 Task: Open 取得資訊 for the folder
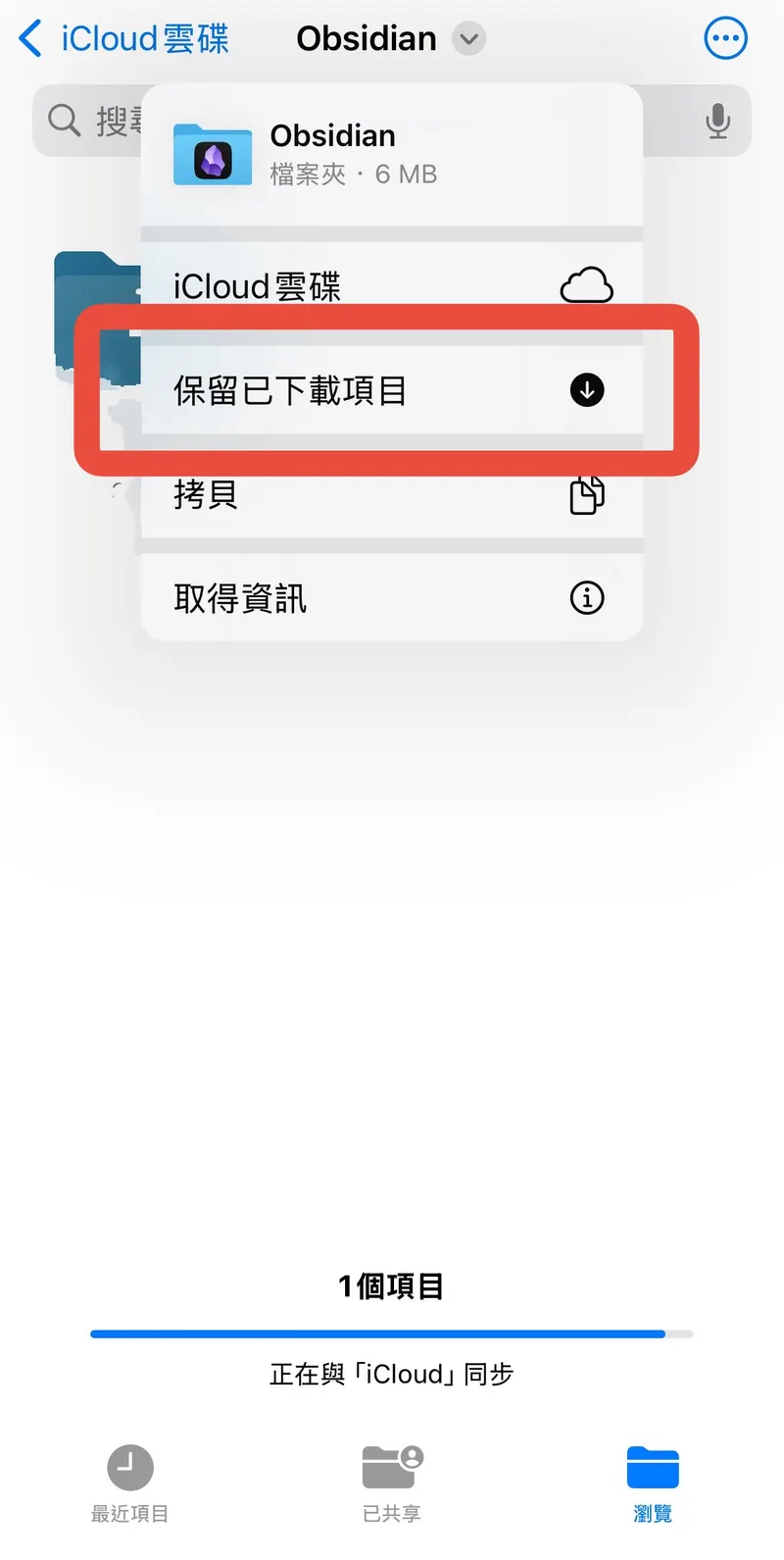[392, 597]
